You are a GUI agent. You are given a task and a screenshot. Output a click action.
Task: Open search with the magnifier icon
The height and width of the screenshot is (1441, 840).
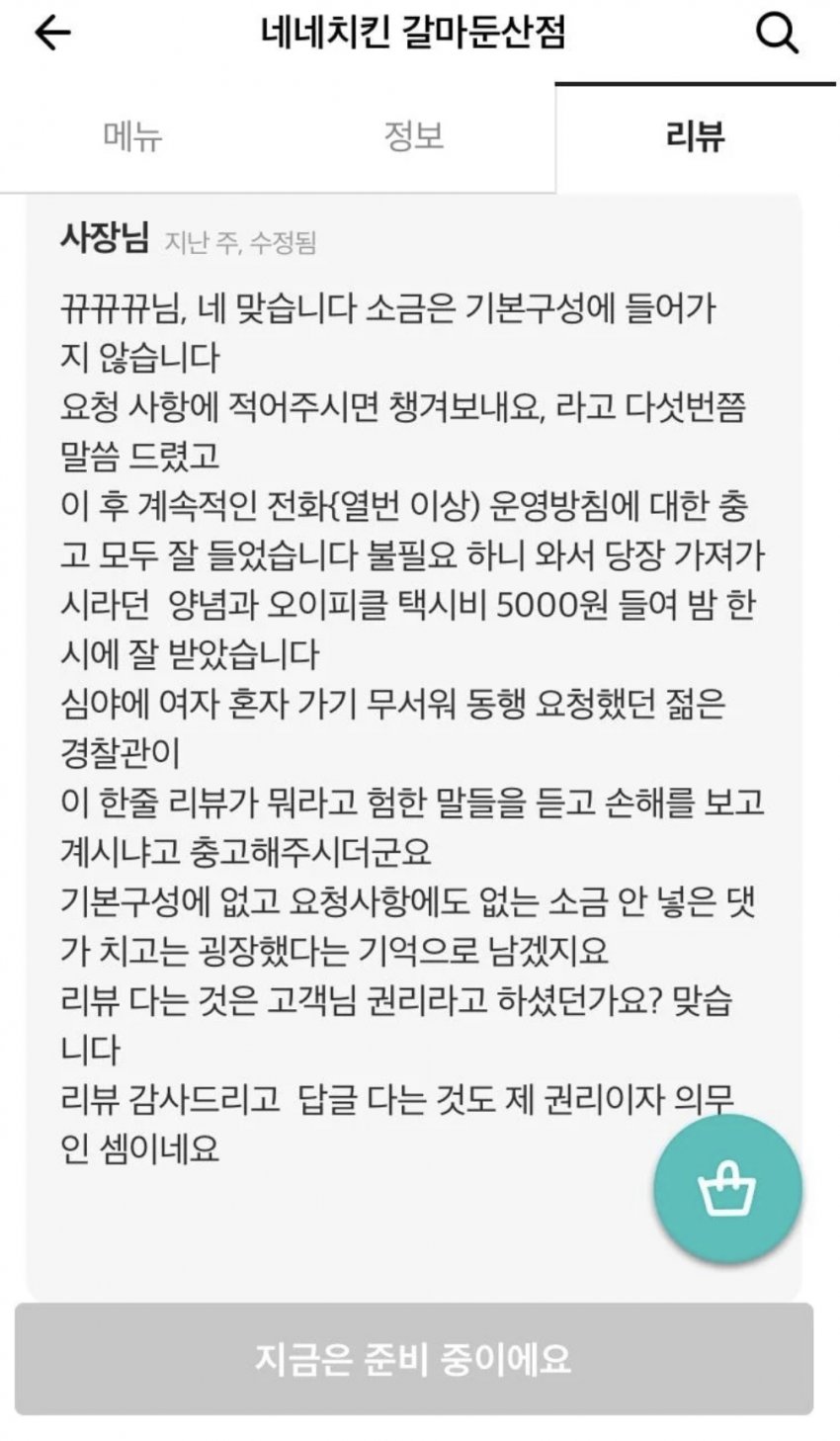tap(777, 35)
